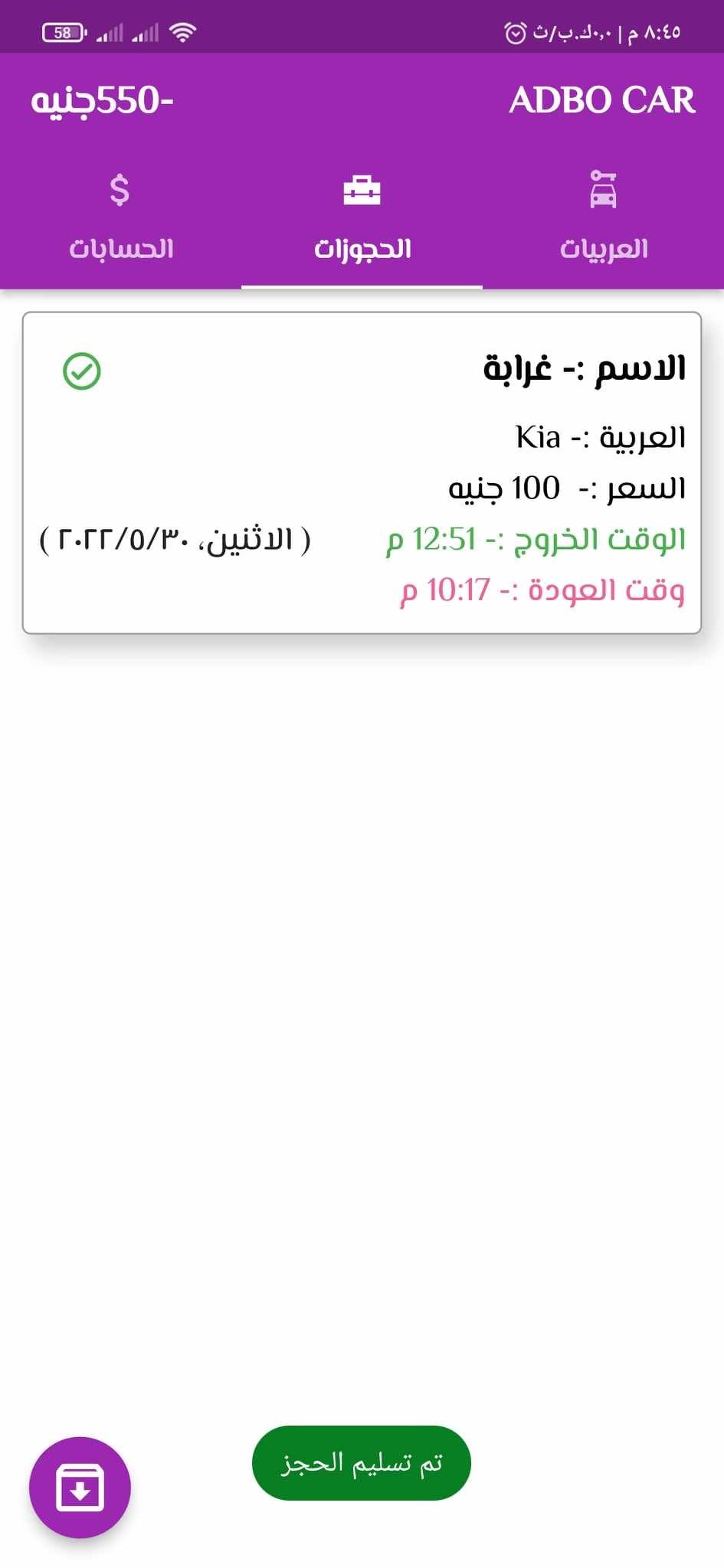Switch to the العربيات (cars) tab
Screen dimensions: 724x1568
603,217
